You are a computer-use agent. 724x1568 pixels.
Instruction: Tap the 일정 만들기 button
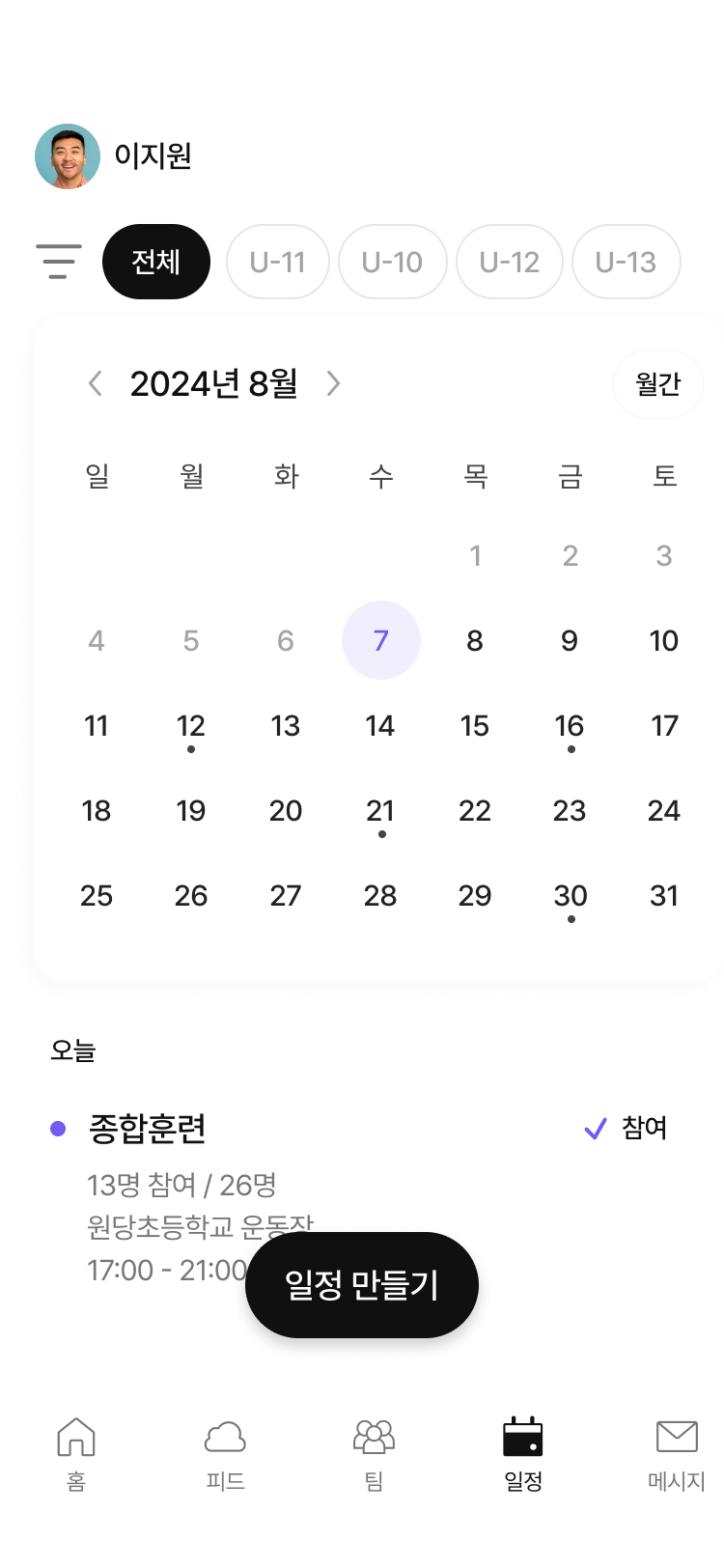point(361,1284)
